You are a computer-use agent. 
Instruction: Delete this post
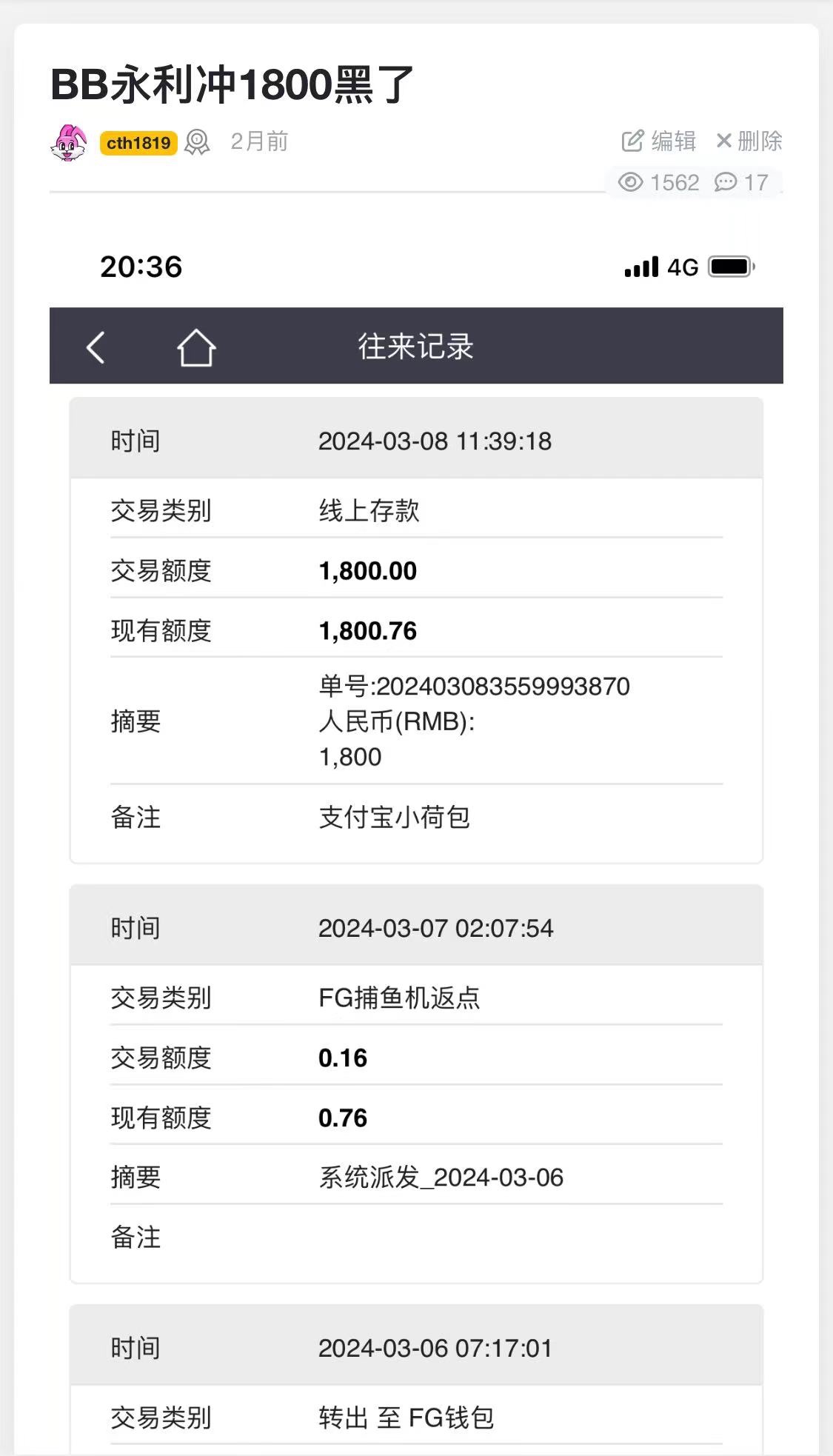point(749,141)
